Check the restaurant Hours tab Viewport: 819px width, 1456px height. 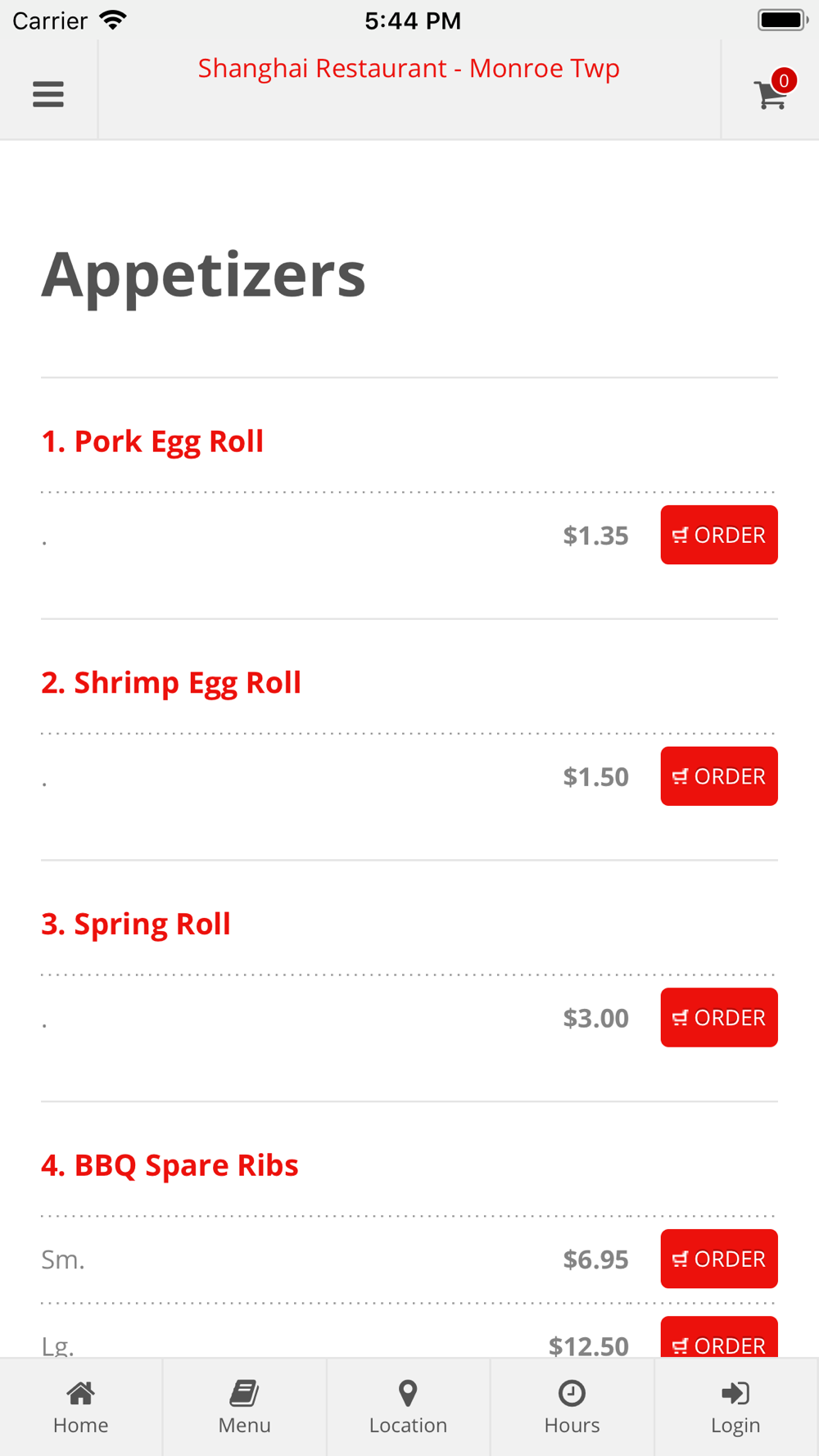point(572,1407)
